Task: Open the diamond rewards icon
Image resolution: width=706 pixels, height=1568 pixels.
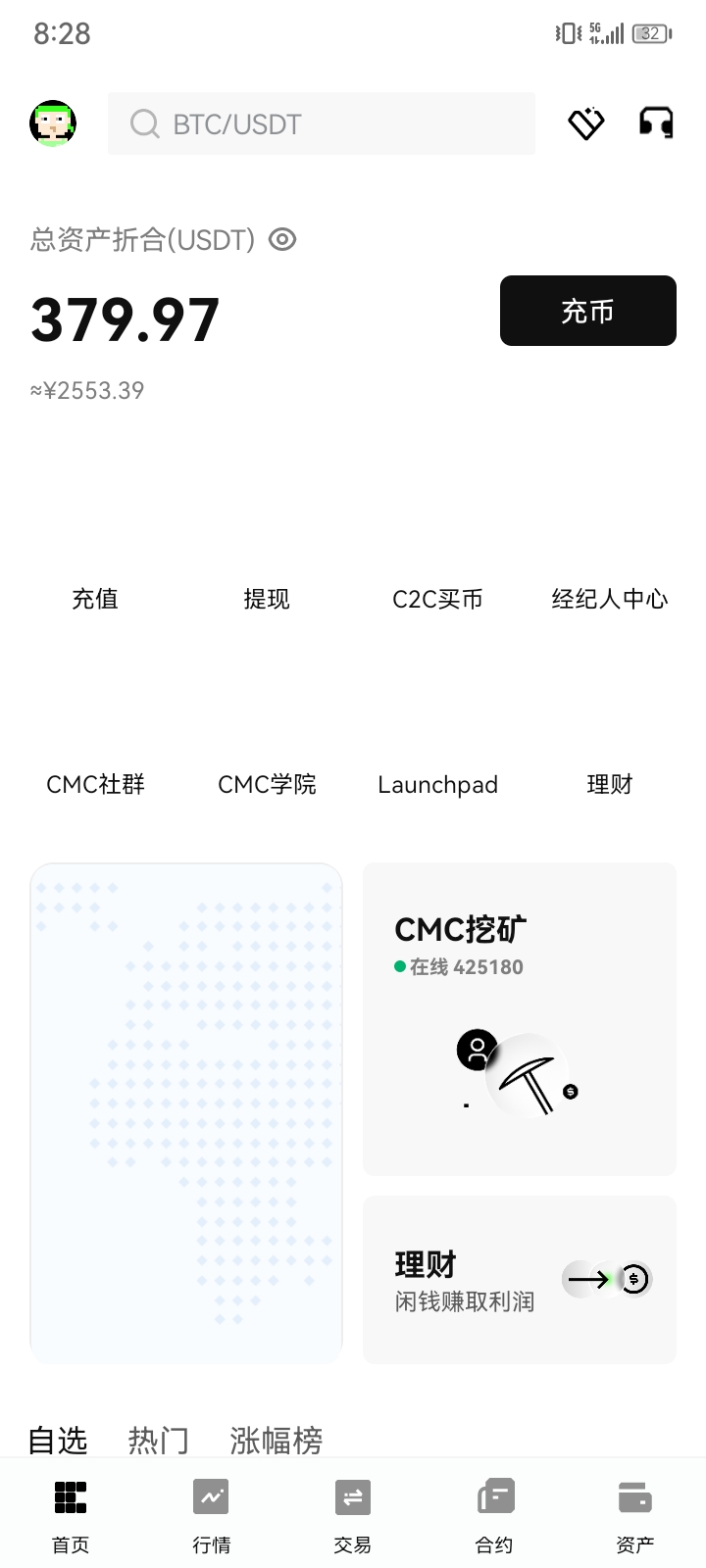Action: pos(586,123)
